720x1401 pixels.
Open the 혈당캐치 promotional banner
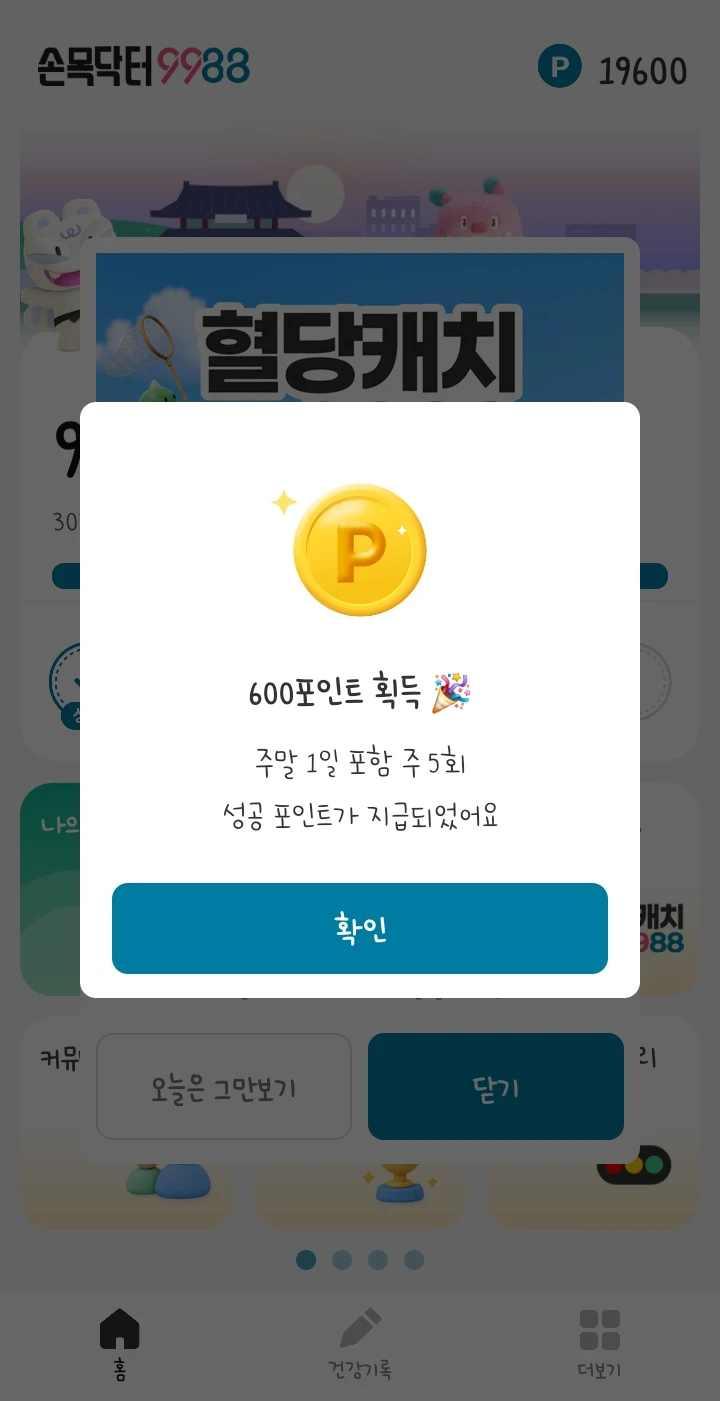pos(360,327)
